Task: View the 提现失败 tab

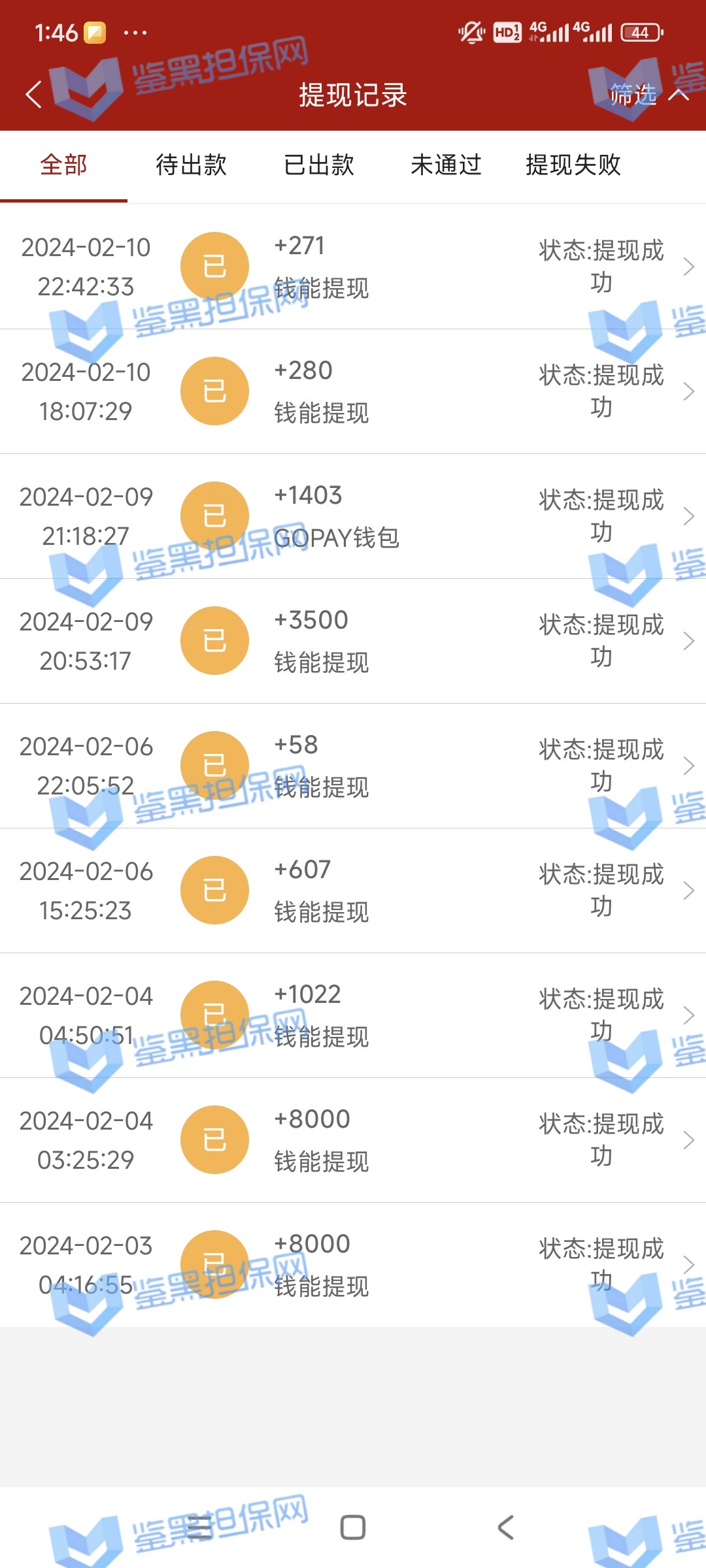Action: click(x=573, y=165)
